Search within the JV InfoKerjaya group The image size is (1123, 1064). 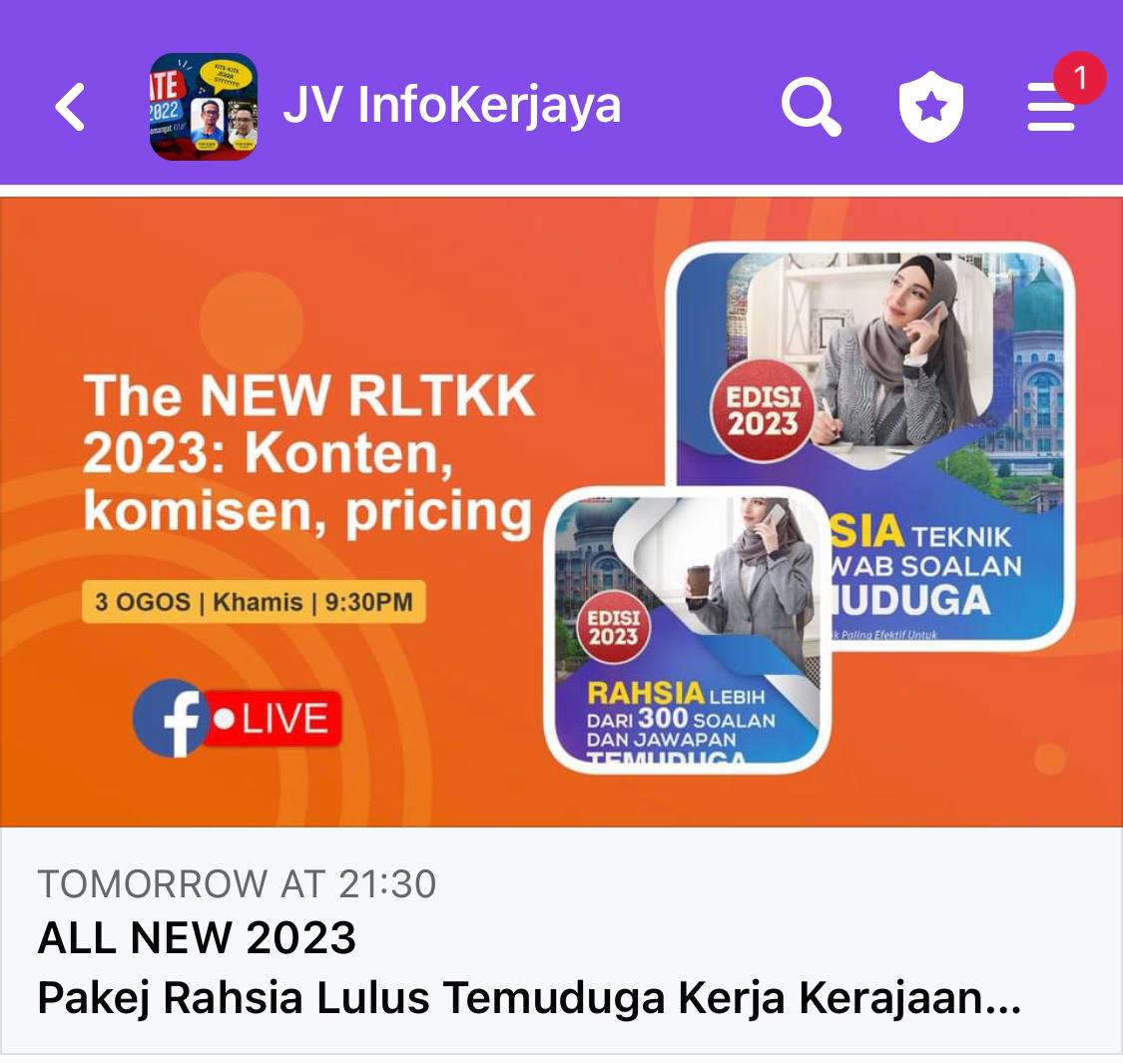click(810, 107)
